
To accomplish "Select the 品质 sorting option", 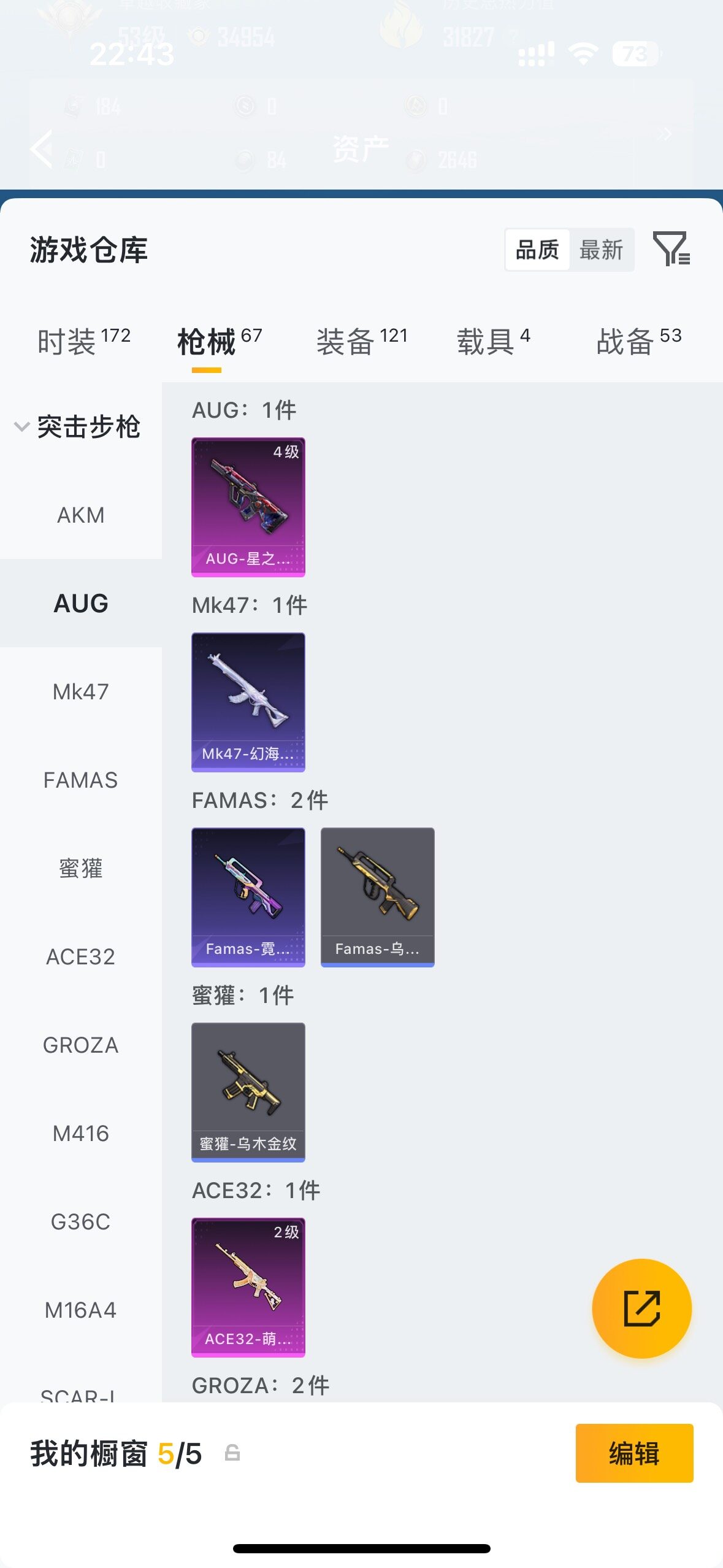I will tap(537, 250).
